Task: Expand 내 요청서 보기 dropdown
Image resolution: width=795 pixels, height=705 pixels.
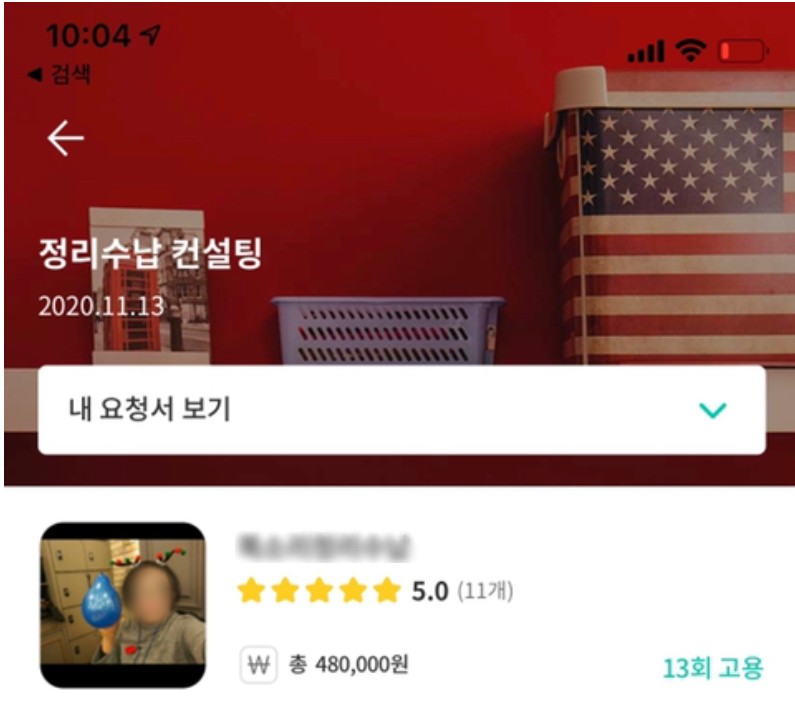Action: [711, 410]
